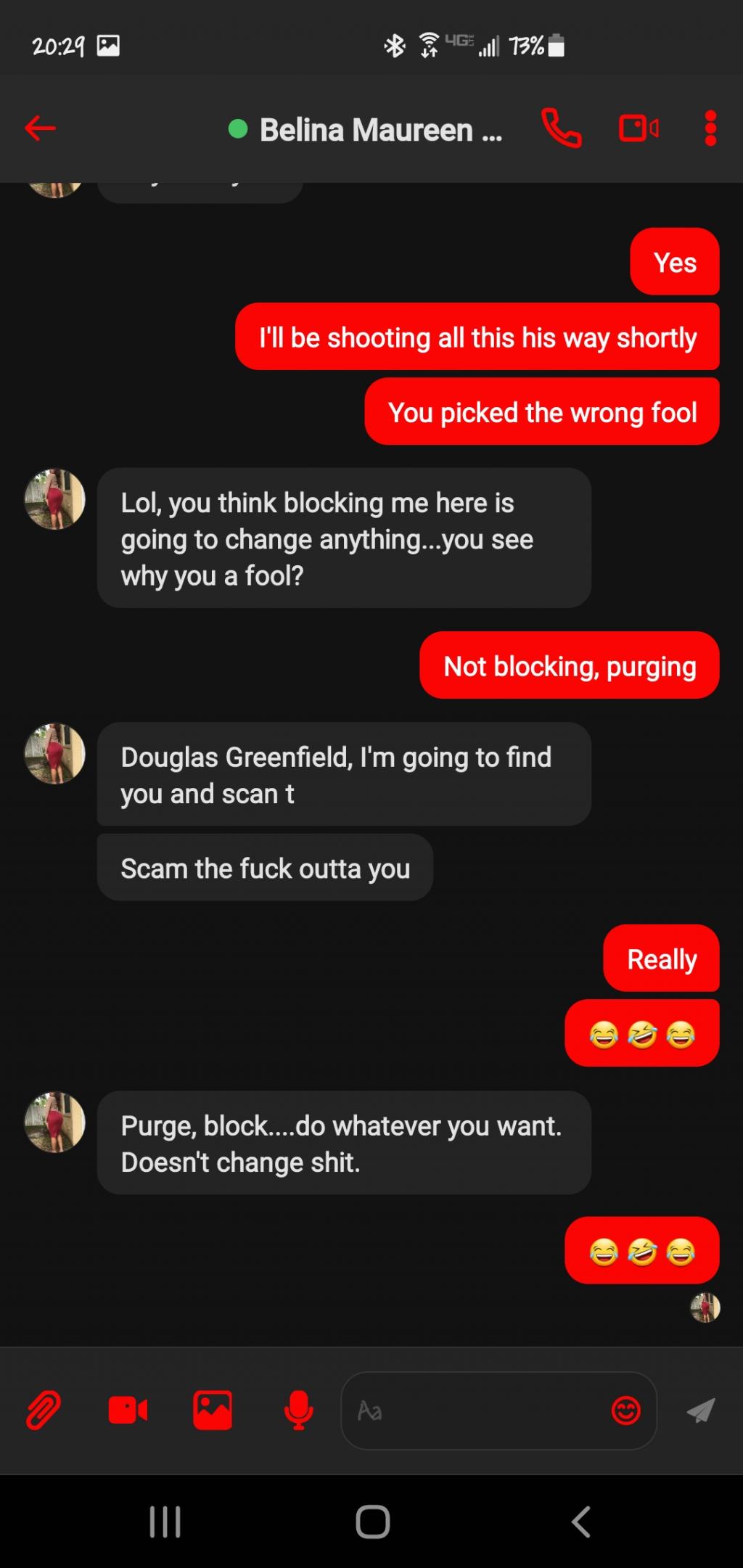
Task: Open the recent apps view
Action: [165, 1522]
